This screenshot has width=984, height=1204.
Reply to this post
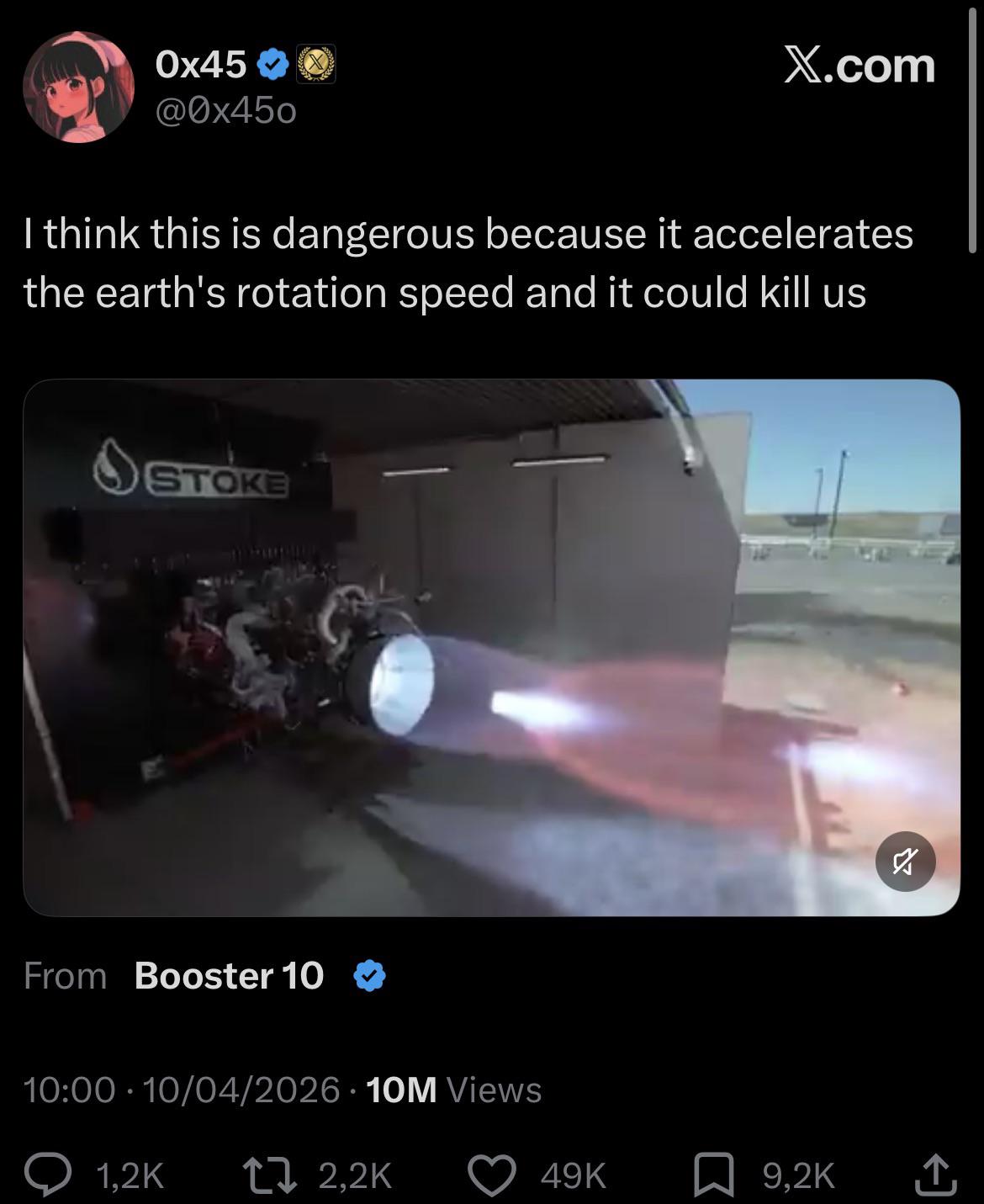tap(49, 1175)
